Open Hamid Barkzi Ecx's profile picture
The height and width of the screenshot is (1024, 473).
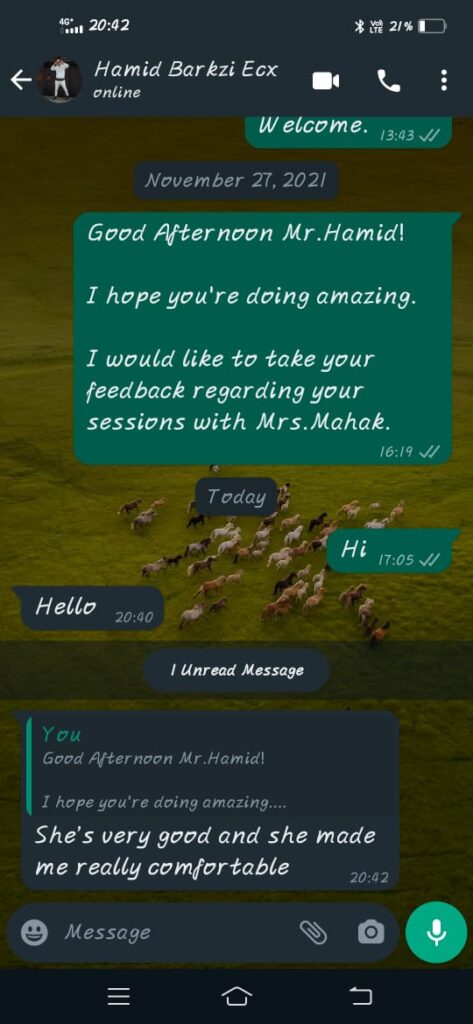point(59,80)
